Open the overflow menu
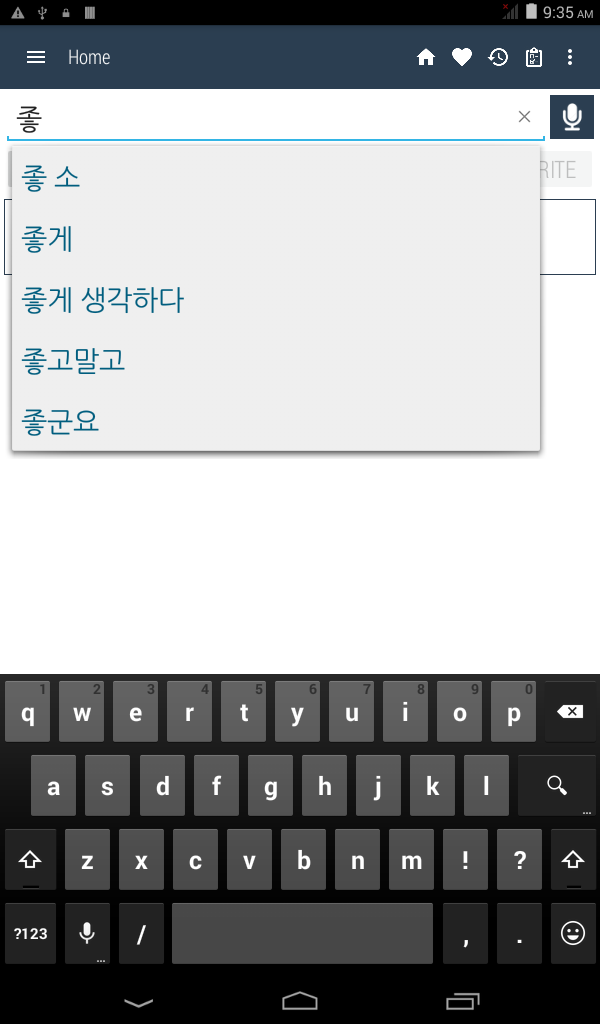The width and height of the screenshot is (600, 1024). [570, 57]
